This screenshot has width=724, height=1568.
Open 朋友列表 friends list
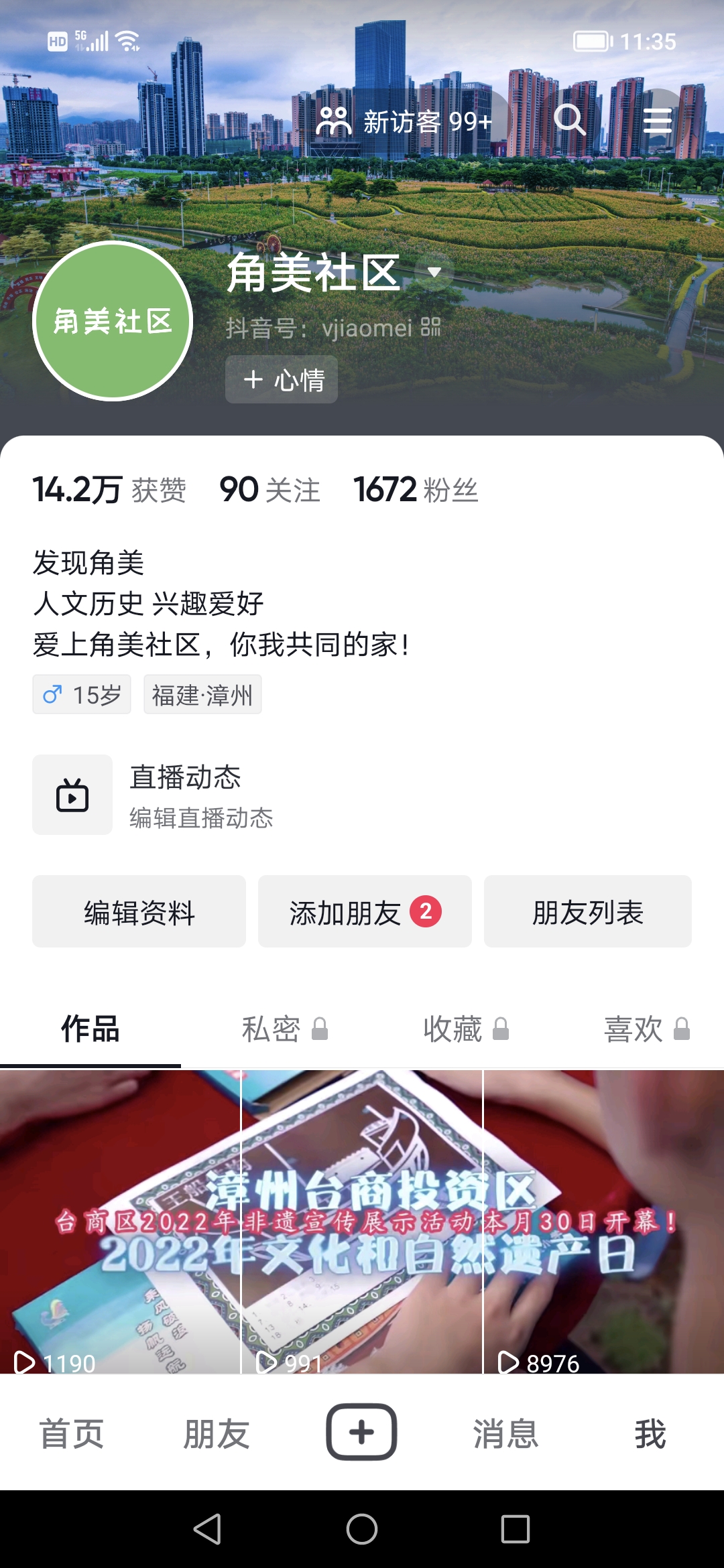coord(588,912)
